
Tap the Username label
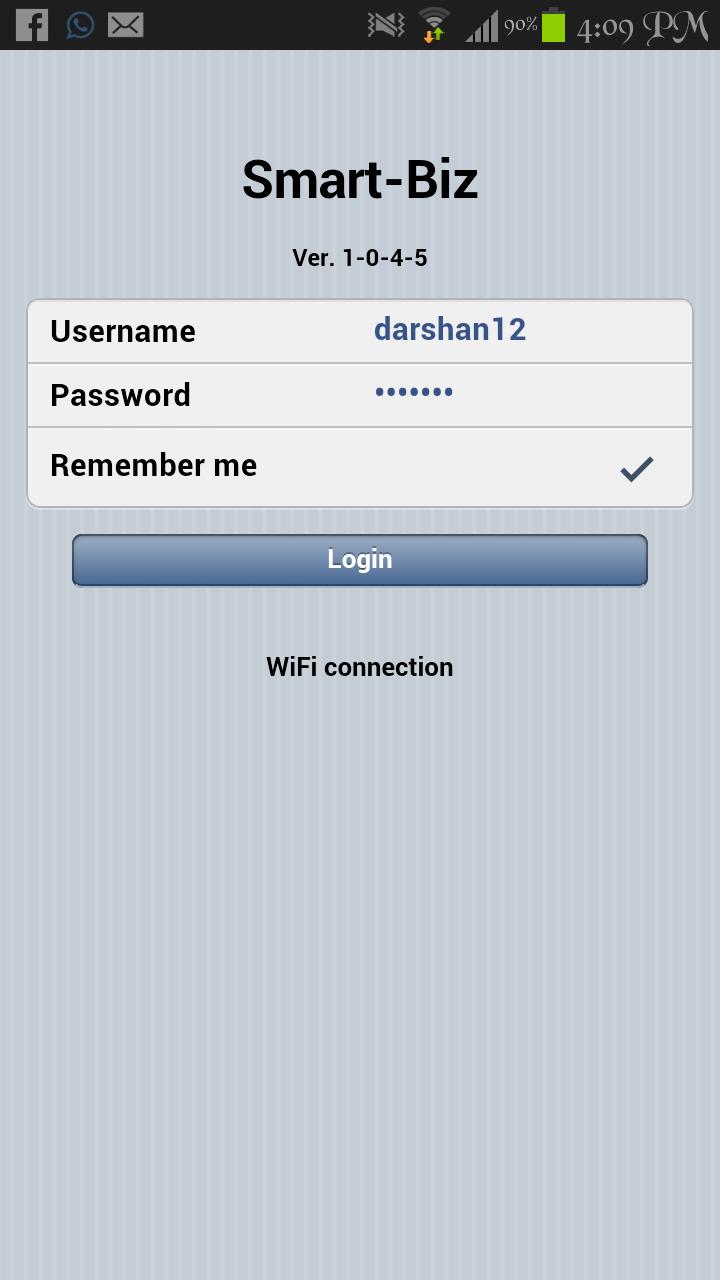(x=122, y=331)
